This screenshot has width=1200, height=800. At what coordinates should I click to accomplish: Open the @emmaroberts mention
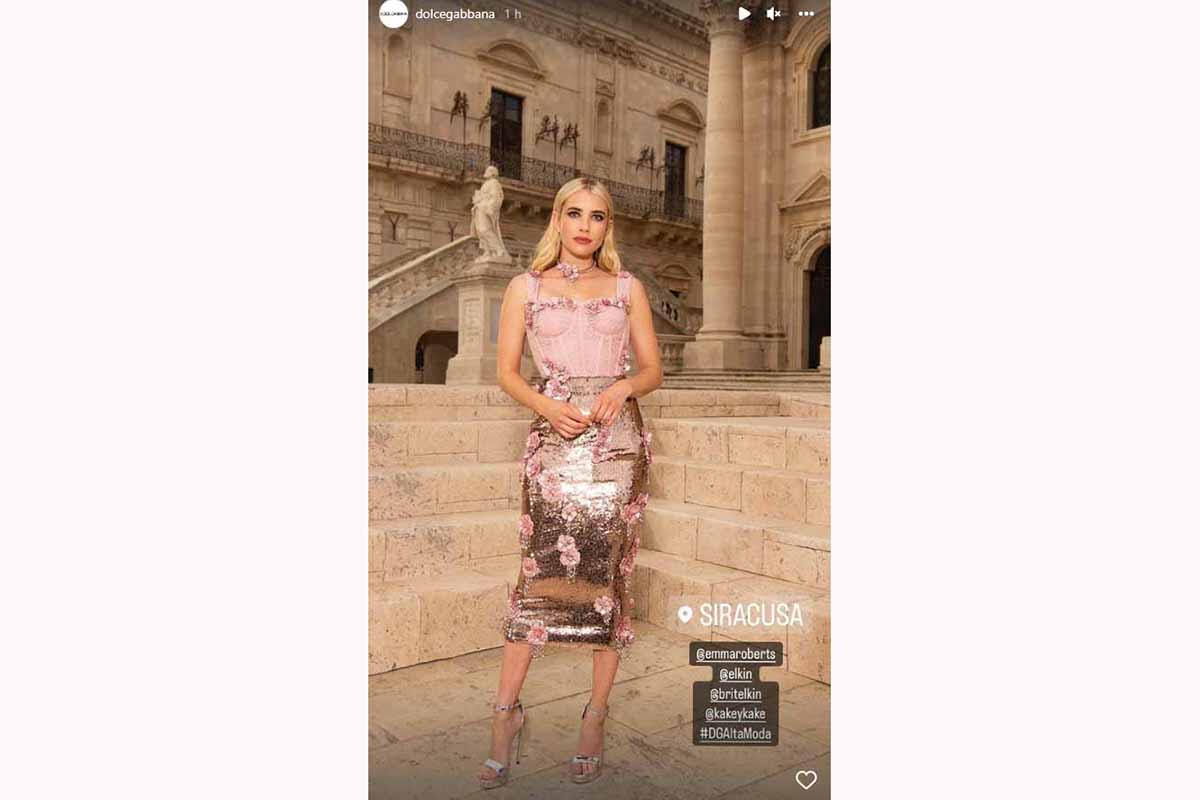pos(735,654)
